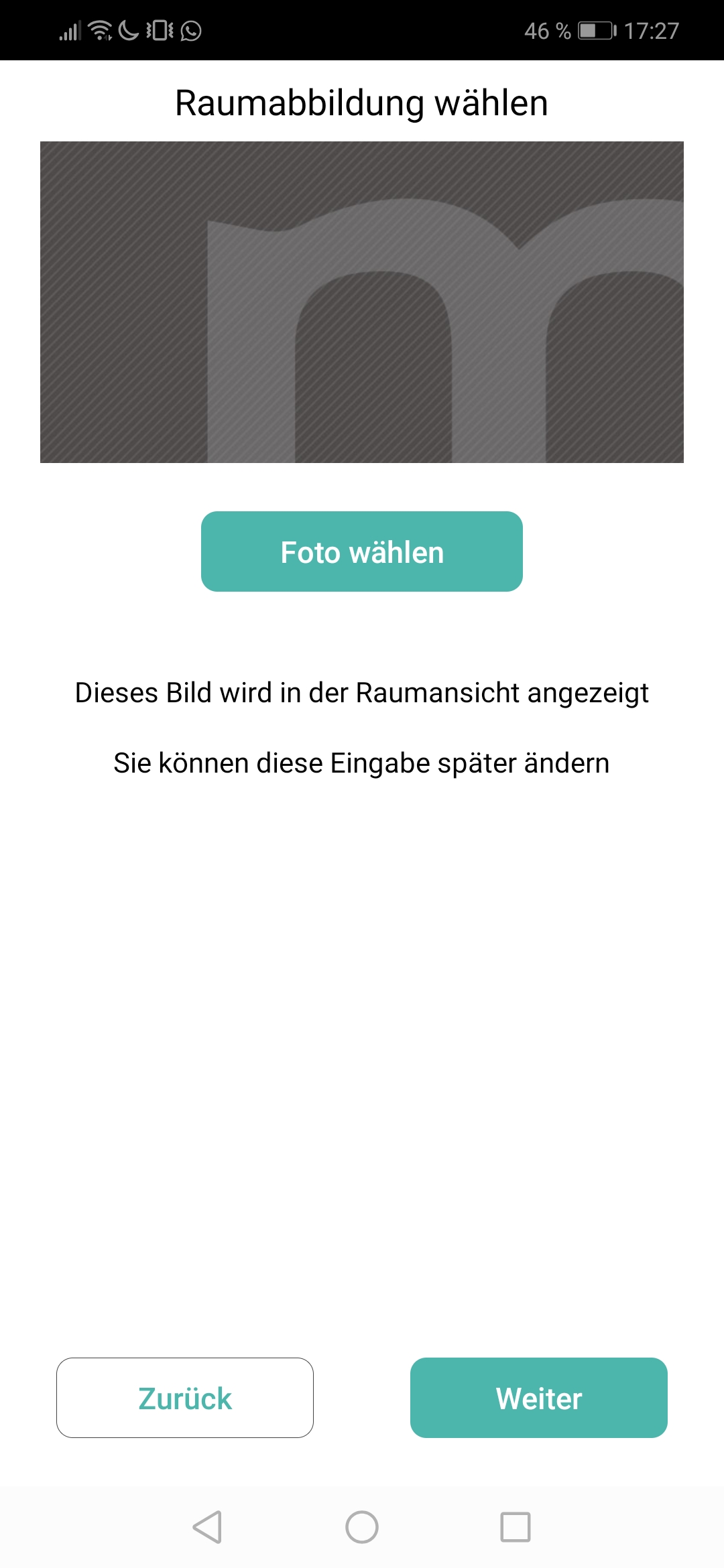This screenshot has width=724, height=1568.
Task: Continue with the Weiter button
Action: (539, 1398)
